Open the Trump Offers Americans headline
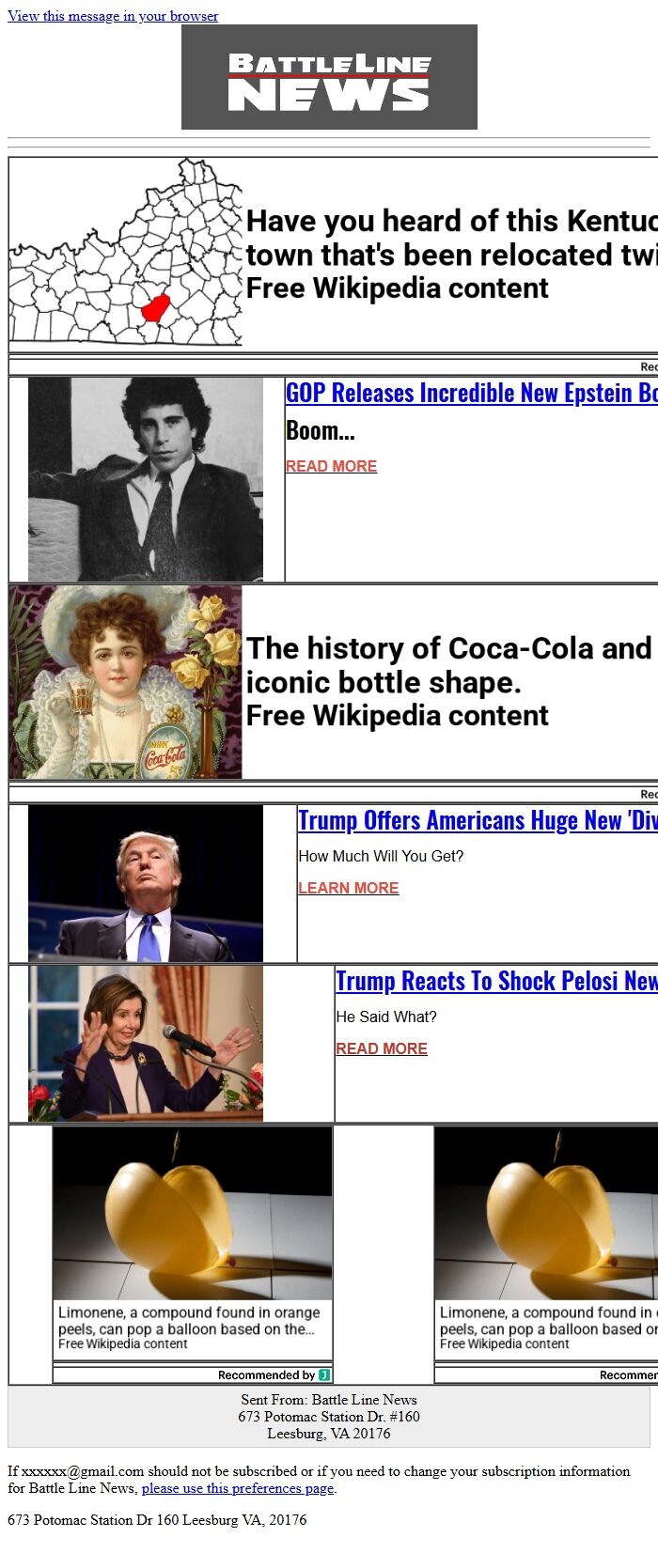Viewport: 658px width, 1568px height. (x=477, y=821)
